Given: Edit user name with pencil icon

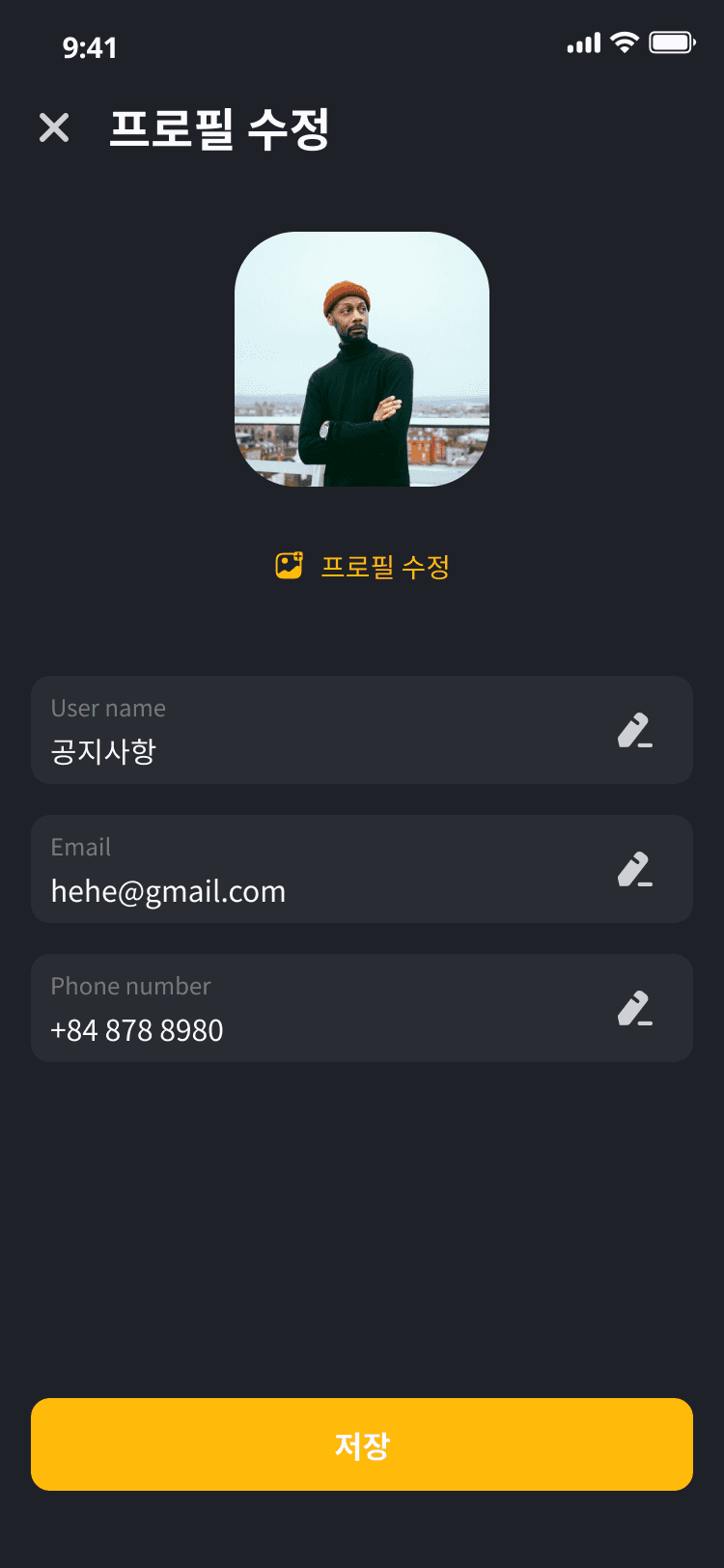Looking at the screenshot, I should [x=634, y=731].
